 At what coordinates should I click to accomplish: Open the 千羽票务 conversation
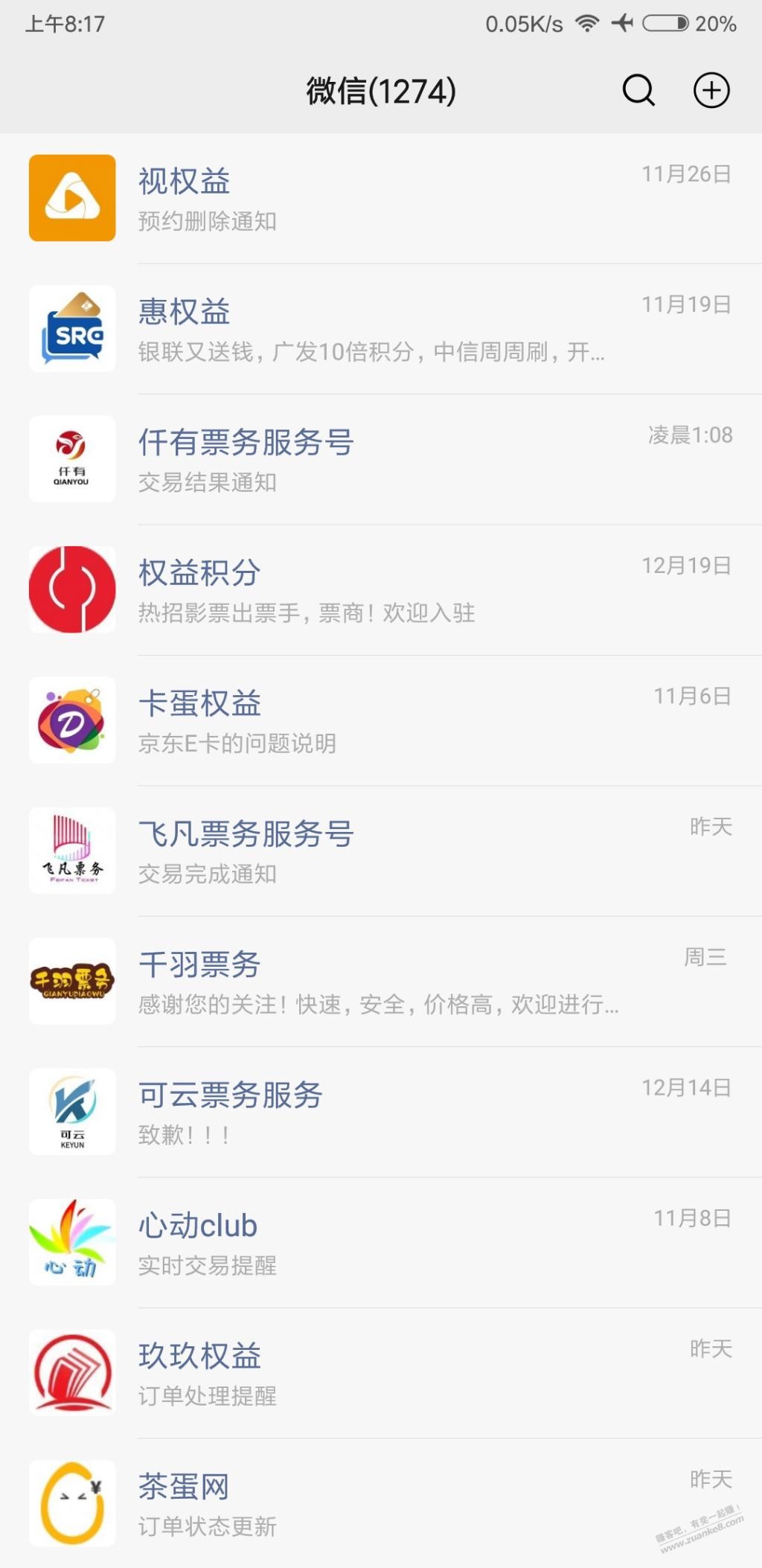(381, 982)
